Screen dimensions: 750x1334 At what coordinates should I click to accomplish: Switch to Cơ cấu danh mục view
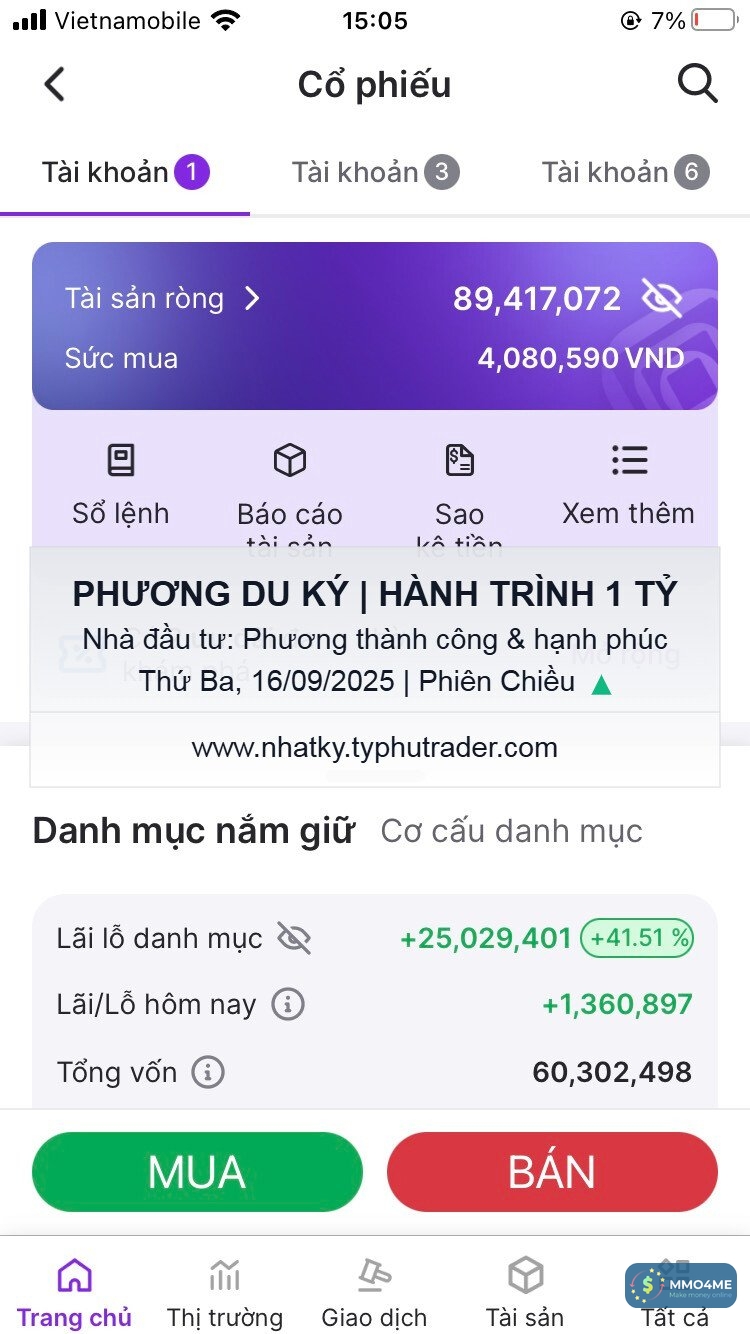click(x=511, y=831)
